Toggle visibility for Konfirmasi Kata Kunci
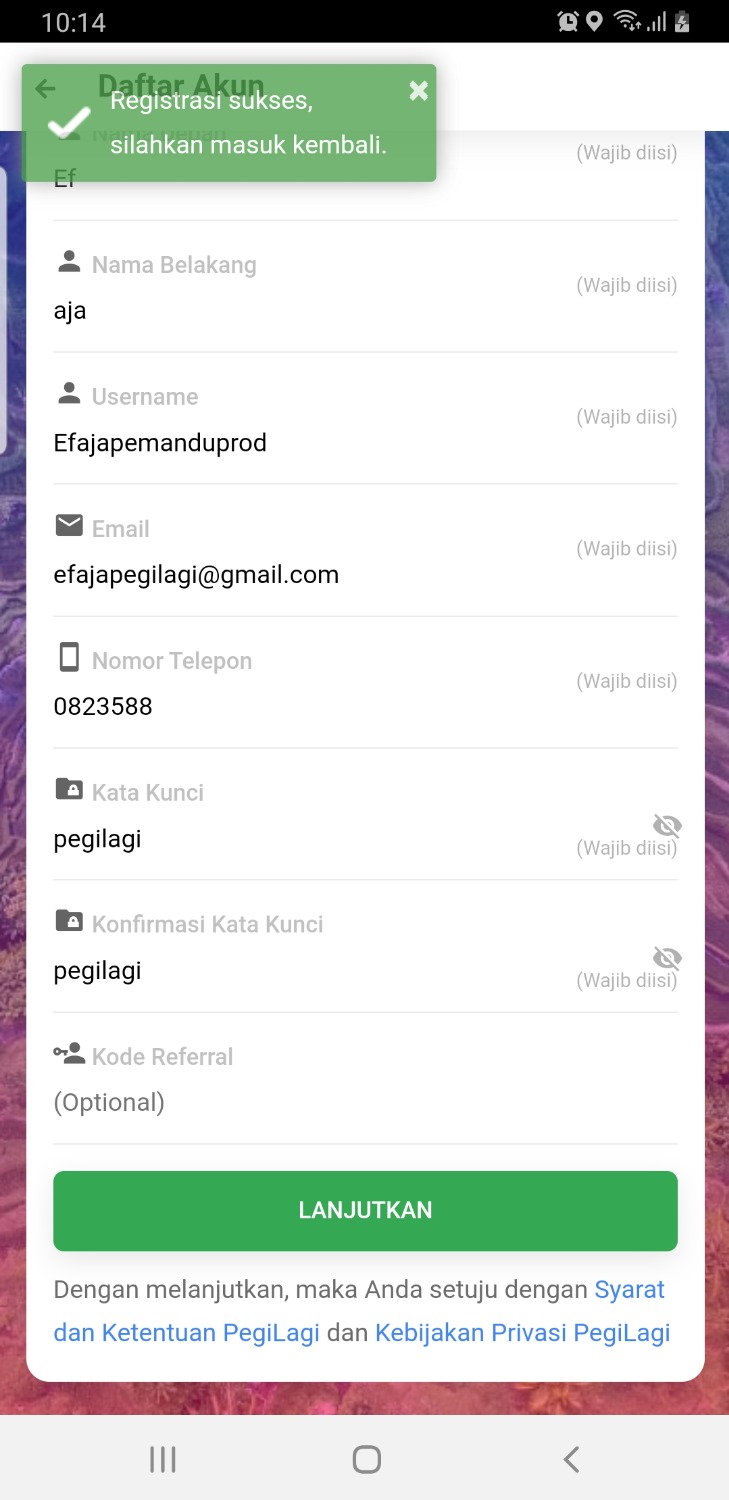The width and height of the screenshot is (729, 1500). (x=667, y=958)
